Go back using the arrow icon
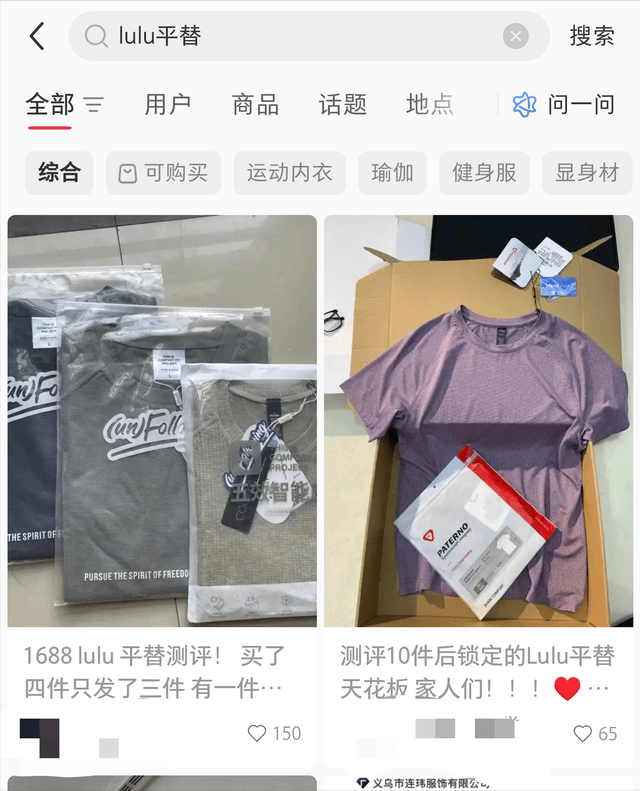 (37, 37)
